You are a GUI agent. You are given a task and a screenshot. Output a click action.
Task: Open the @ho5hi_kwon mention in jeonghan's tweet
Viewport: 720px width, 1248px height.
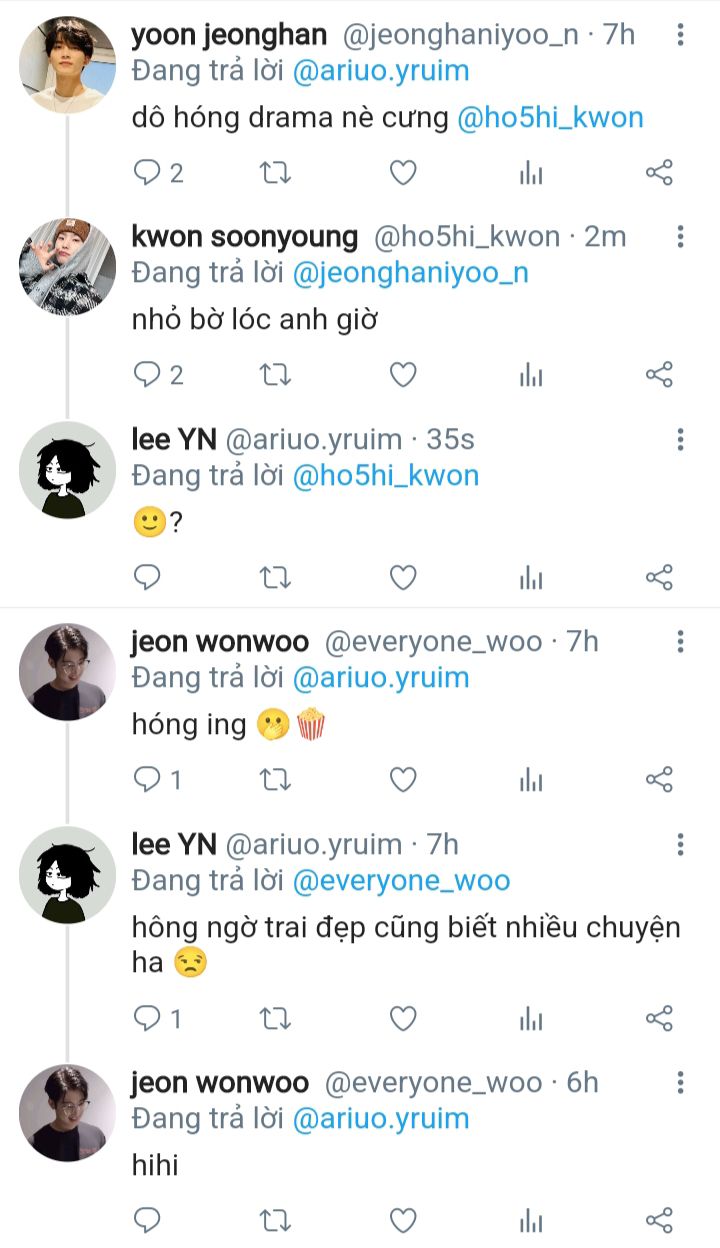(550, 118)
